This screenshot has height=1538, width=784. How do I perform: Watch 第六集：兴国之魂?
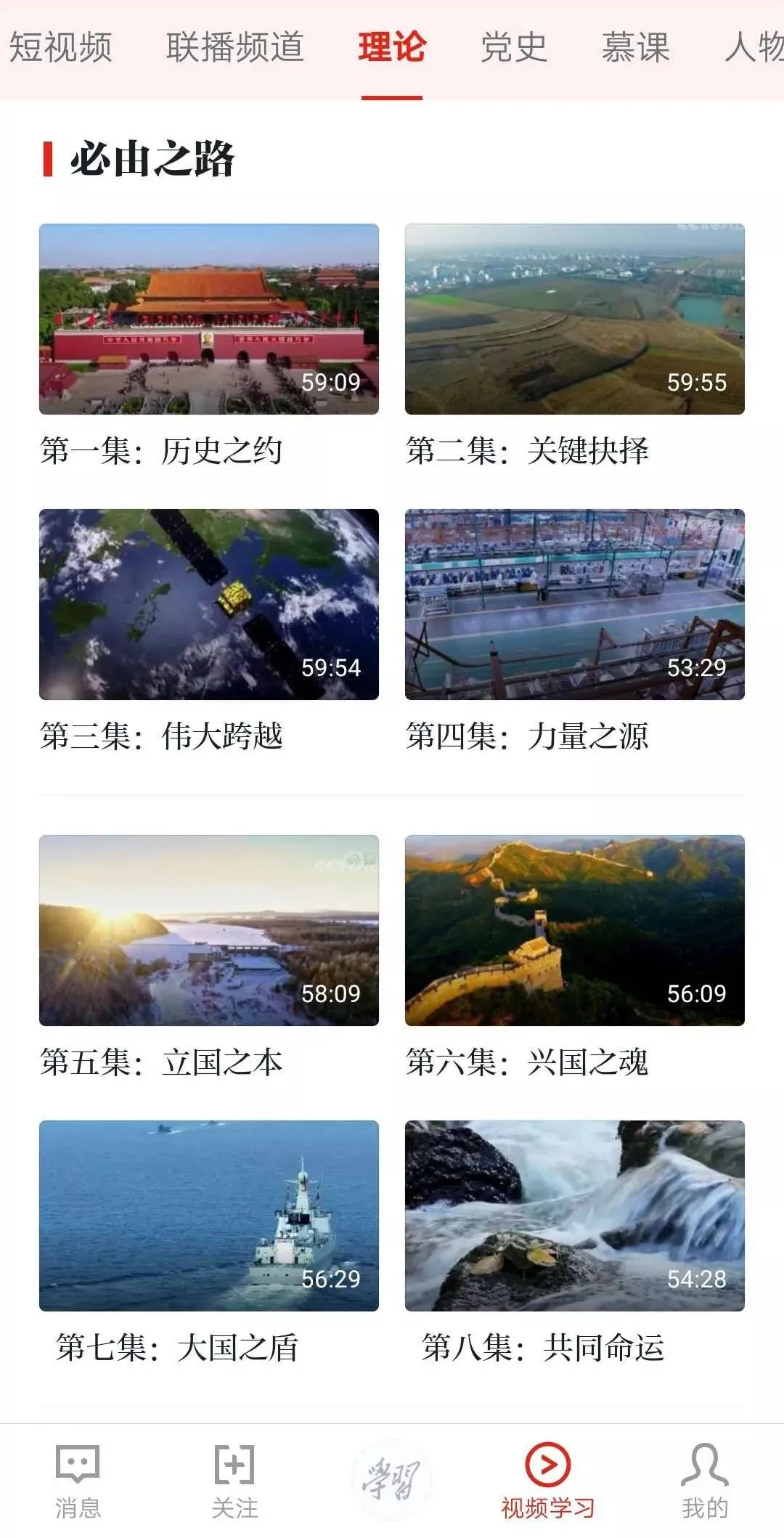point(574,930)
